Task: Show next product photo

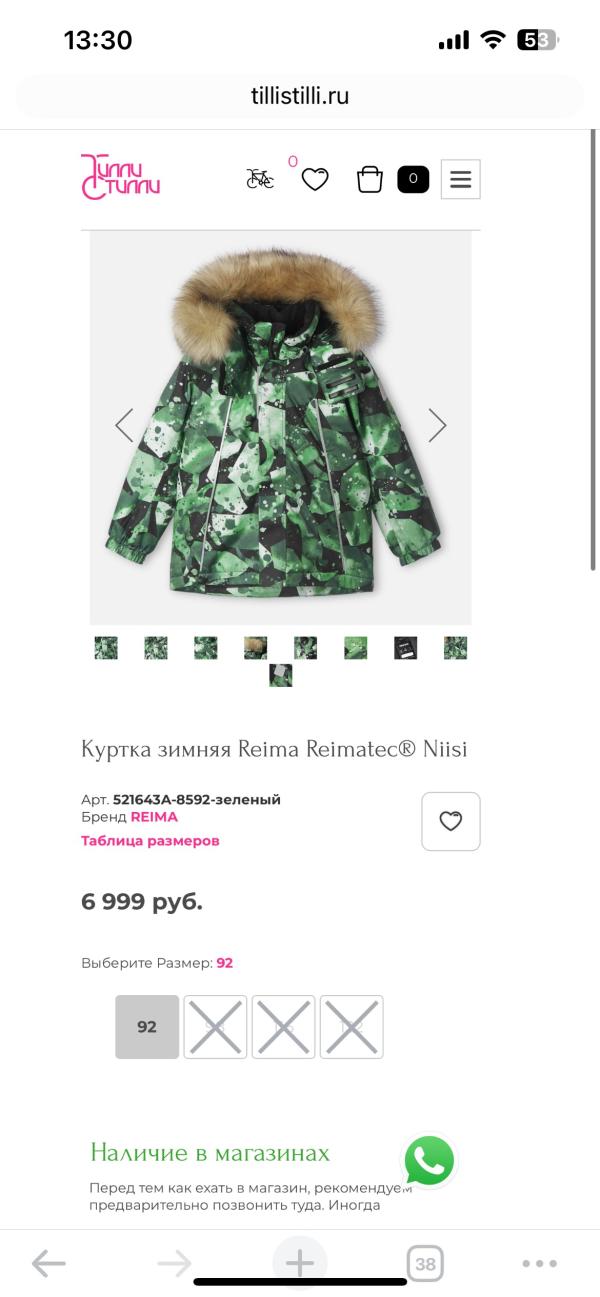Action: click(437, 425)
